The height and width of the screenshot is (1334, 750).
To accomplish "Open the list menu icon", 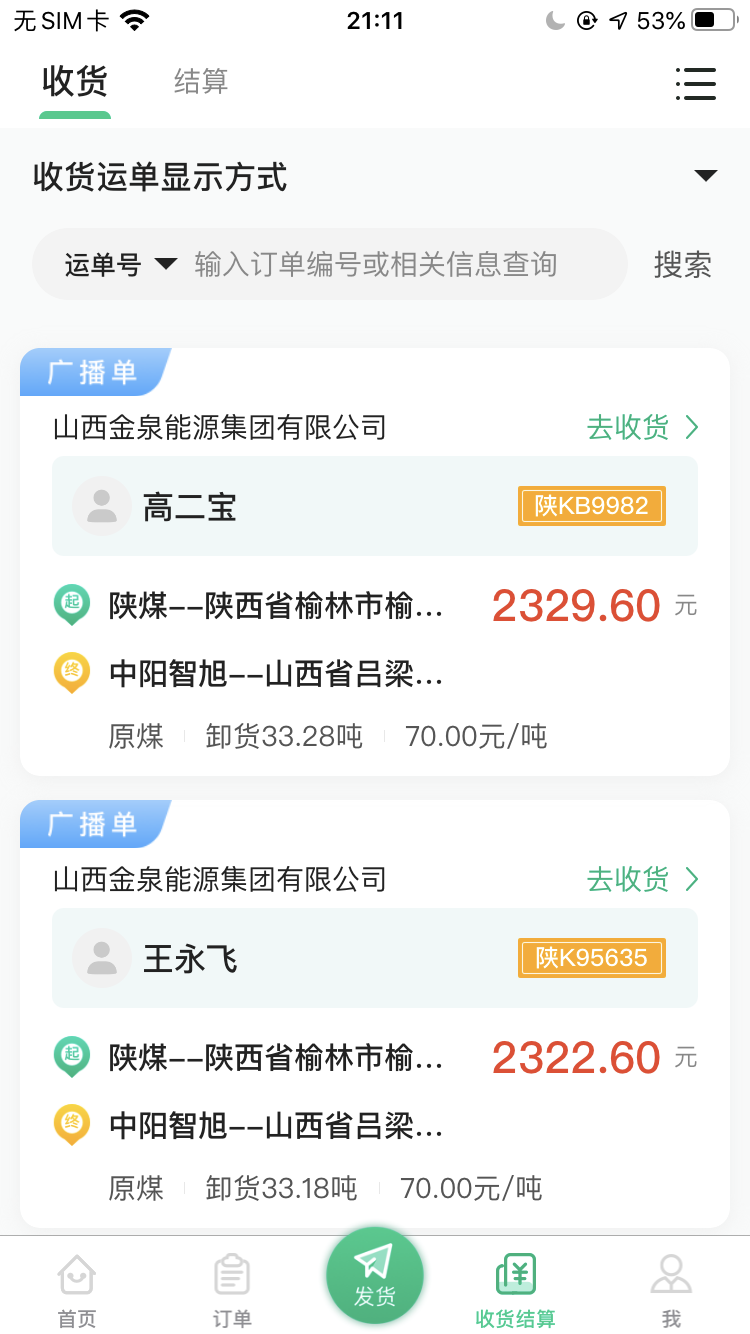I will click(x=695, y=84).
